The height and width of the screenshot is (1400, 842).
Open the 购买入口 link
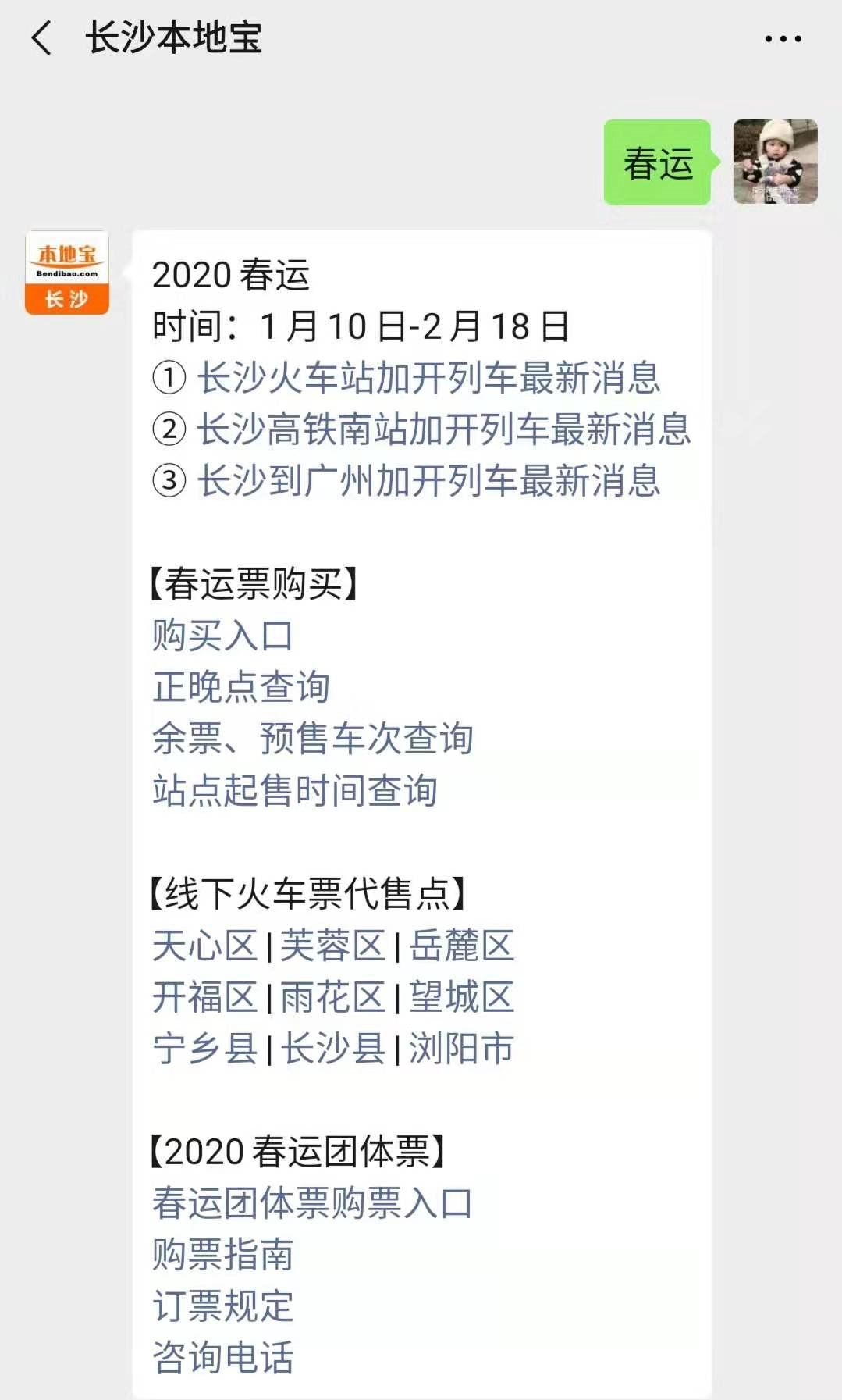pyautogui.click(x=222, y=636)
